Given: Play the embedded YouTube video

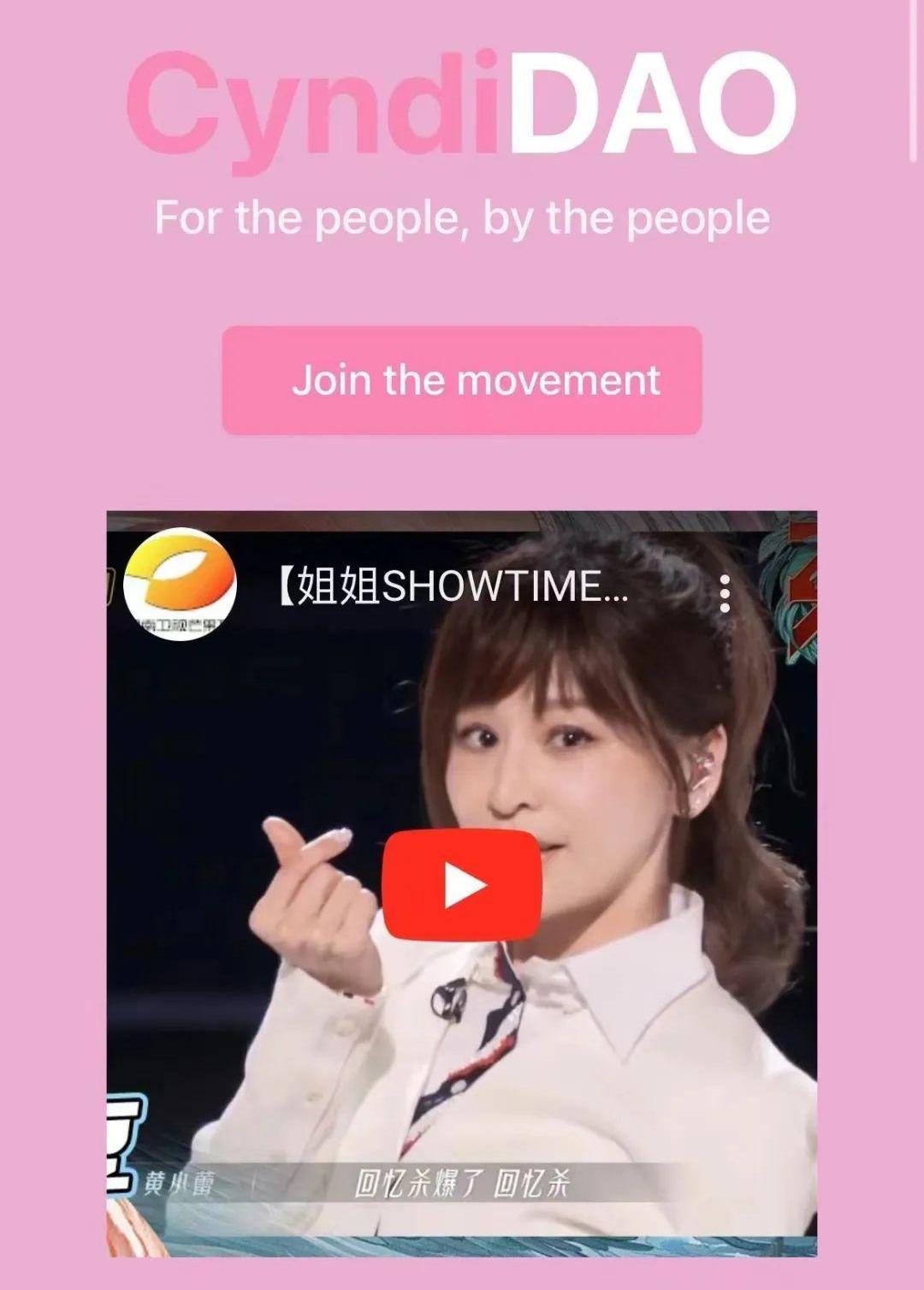Looking at the screenshot, I should point(462,885).
